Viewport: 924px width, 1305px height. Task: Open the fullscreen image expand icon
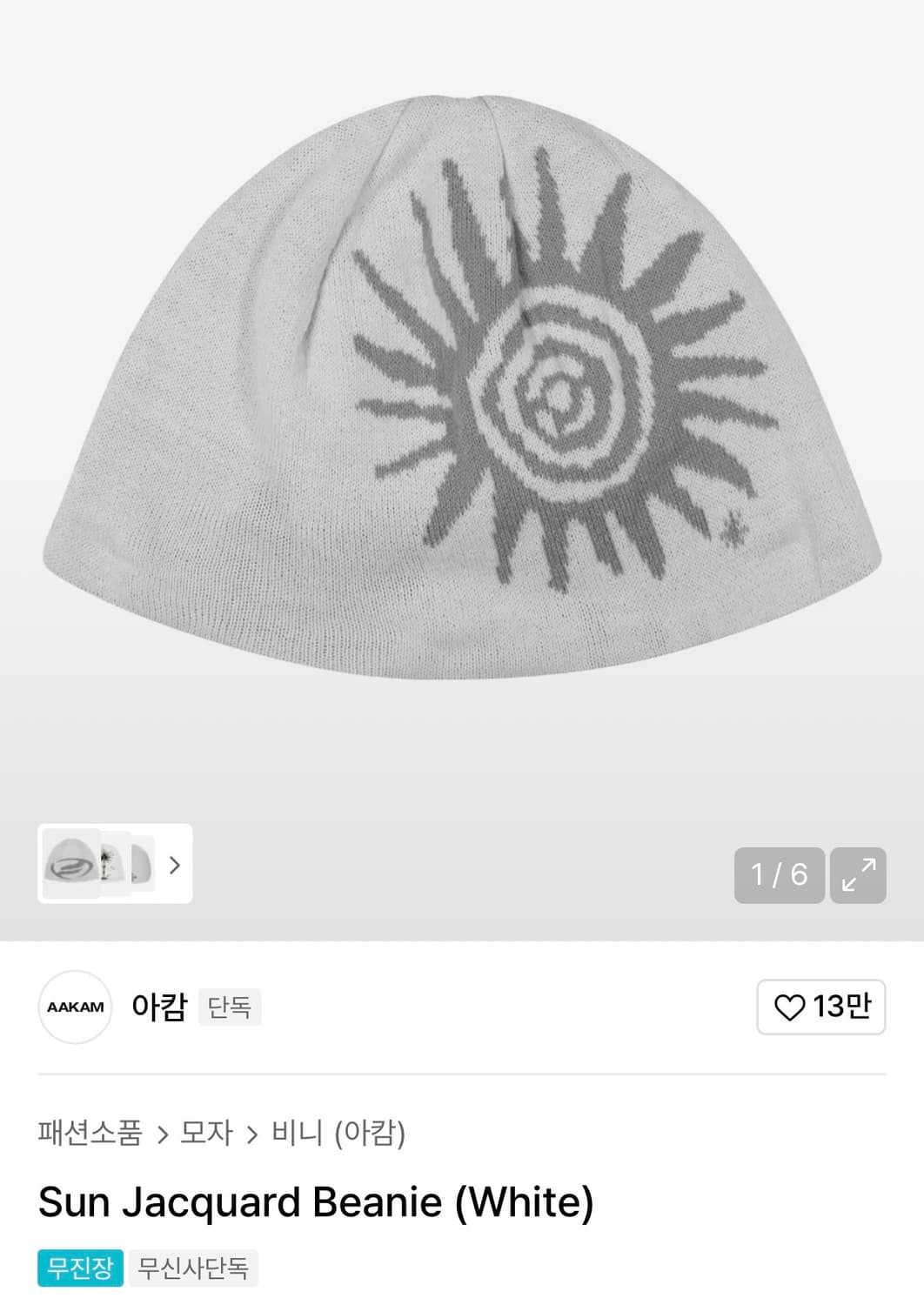(x=860, y=875)
